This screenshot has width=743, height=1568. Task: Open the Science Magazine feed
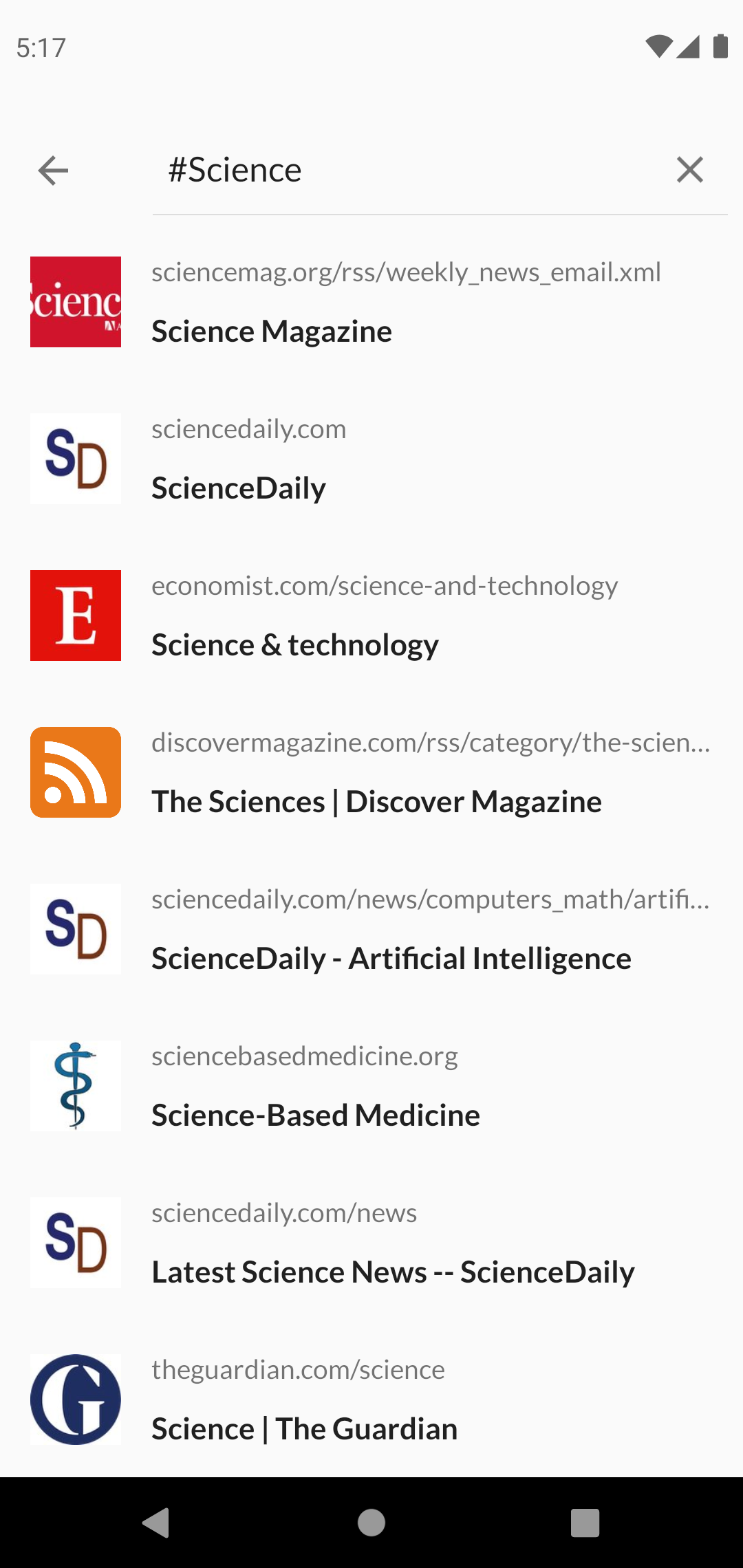pos(371,303)
